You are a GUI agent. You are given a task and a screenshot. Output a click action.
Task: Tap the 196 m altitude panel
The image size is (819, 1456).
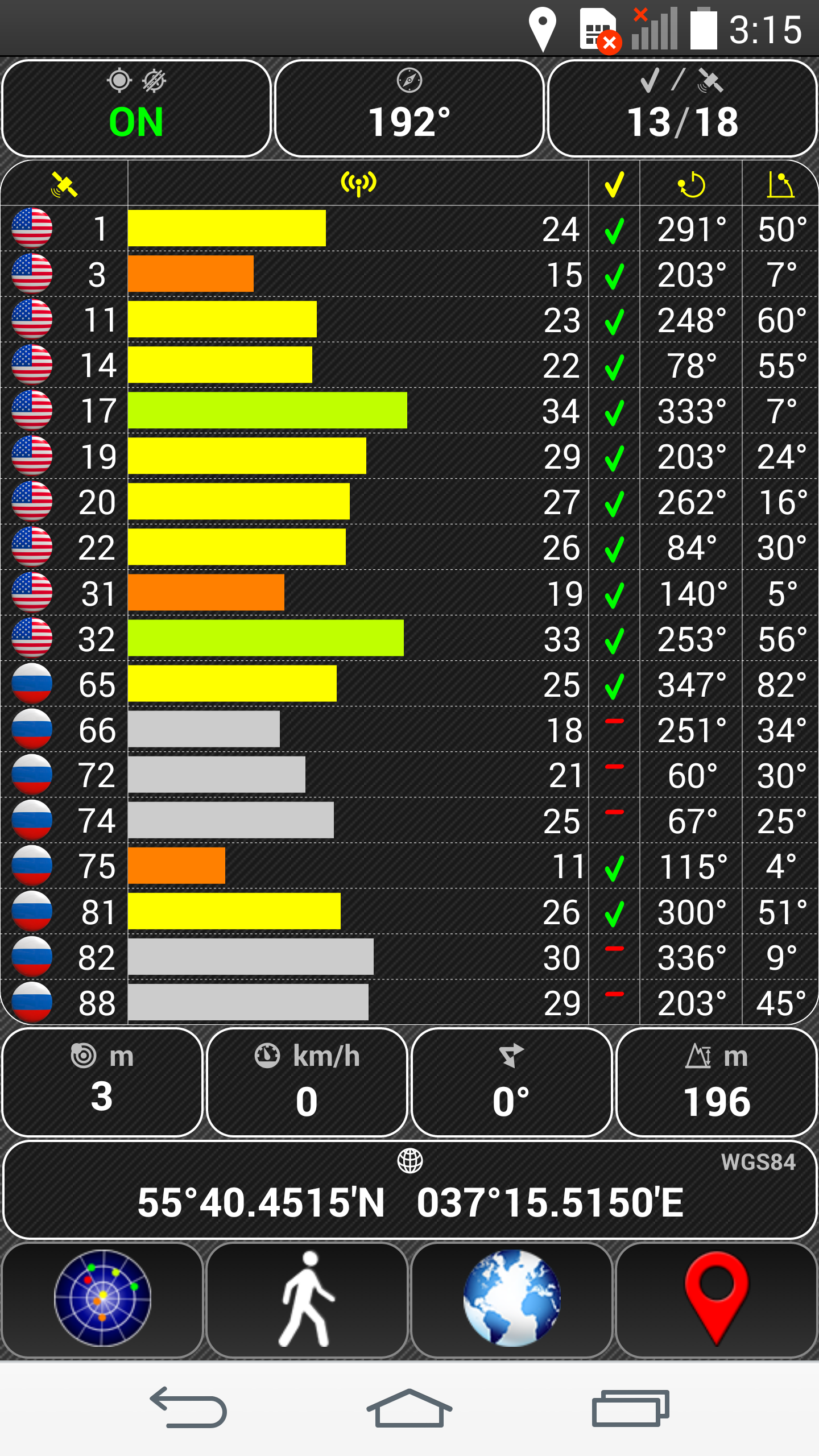coord(717,1082)
